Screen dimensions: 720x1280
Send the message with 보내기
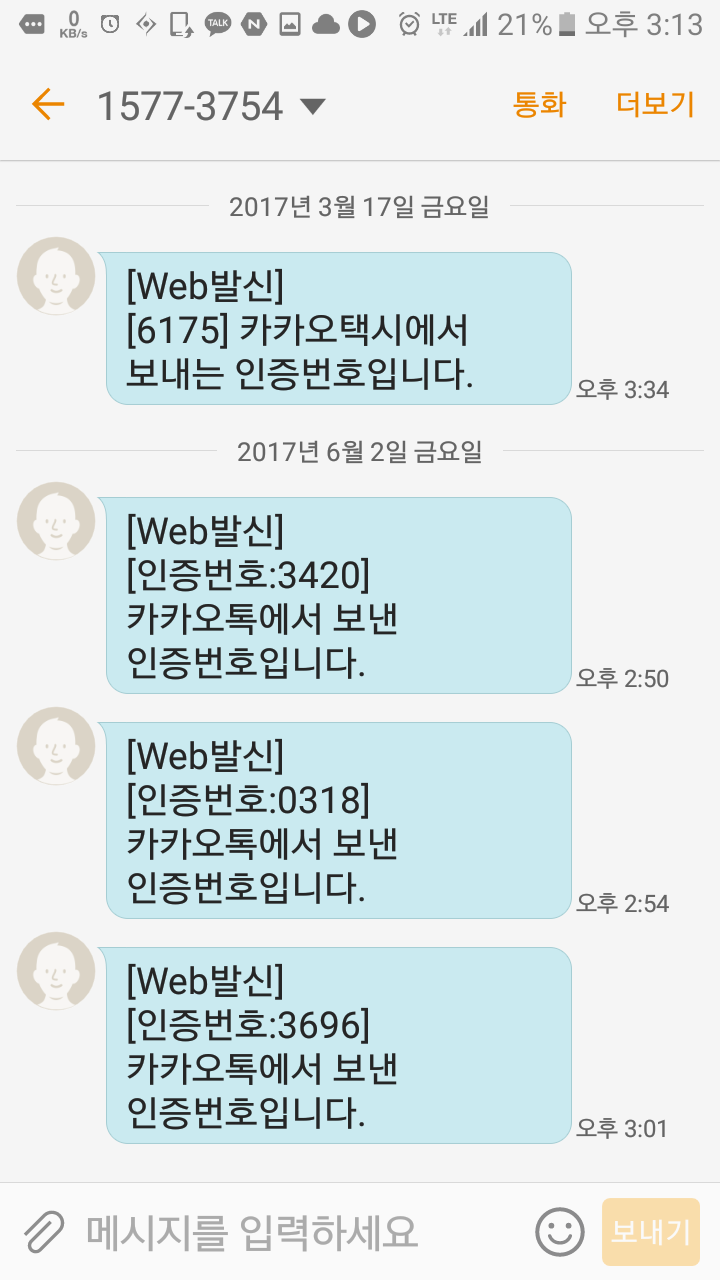tap(650, 1232)
